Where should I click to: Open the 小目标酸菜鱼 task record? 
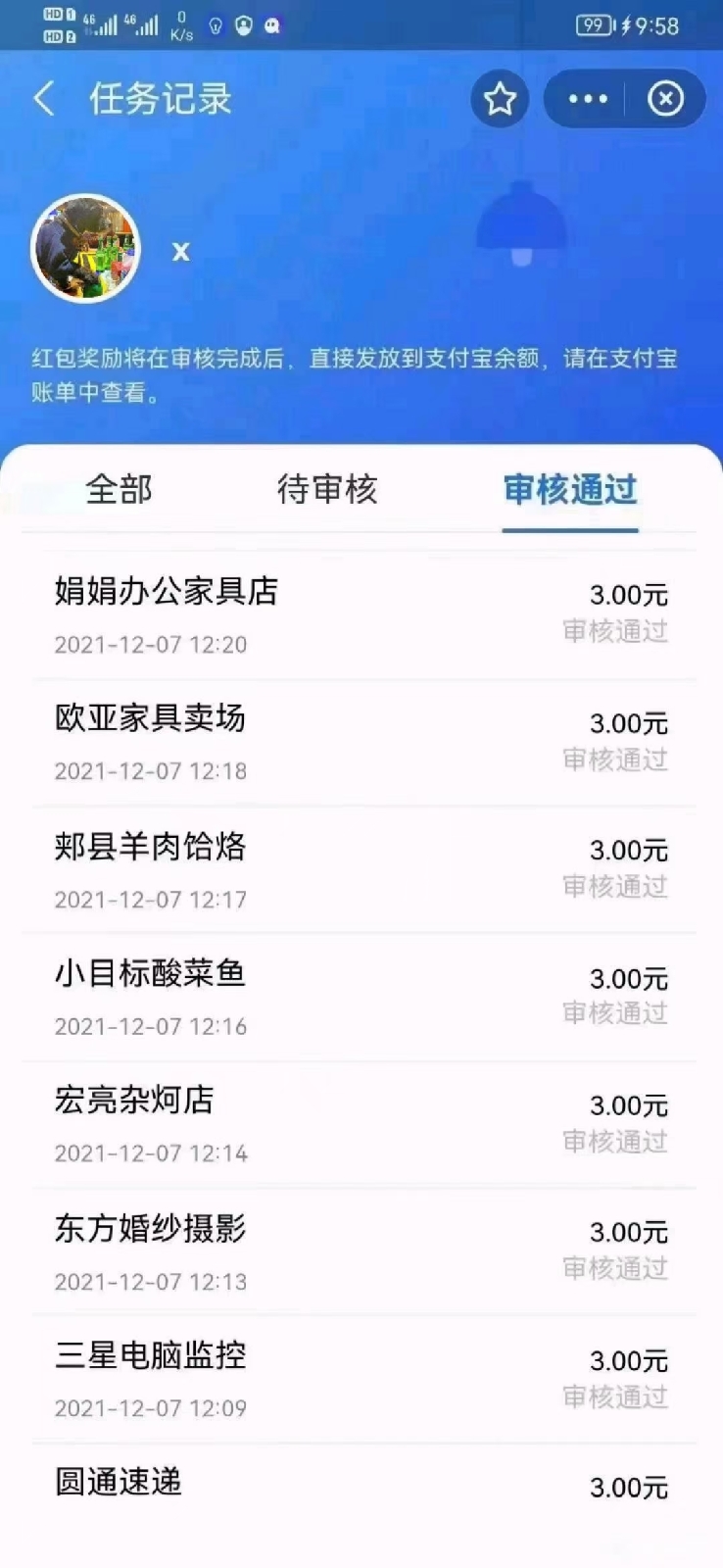point(361,997)
